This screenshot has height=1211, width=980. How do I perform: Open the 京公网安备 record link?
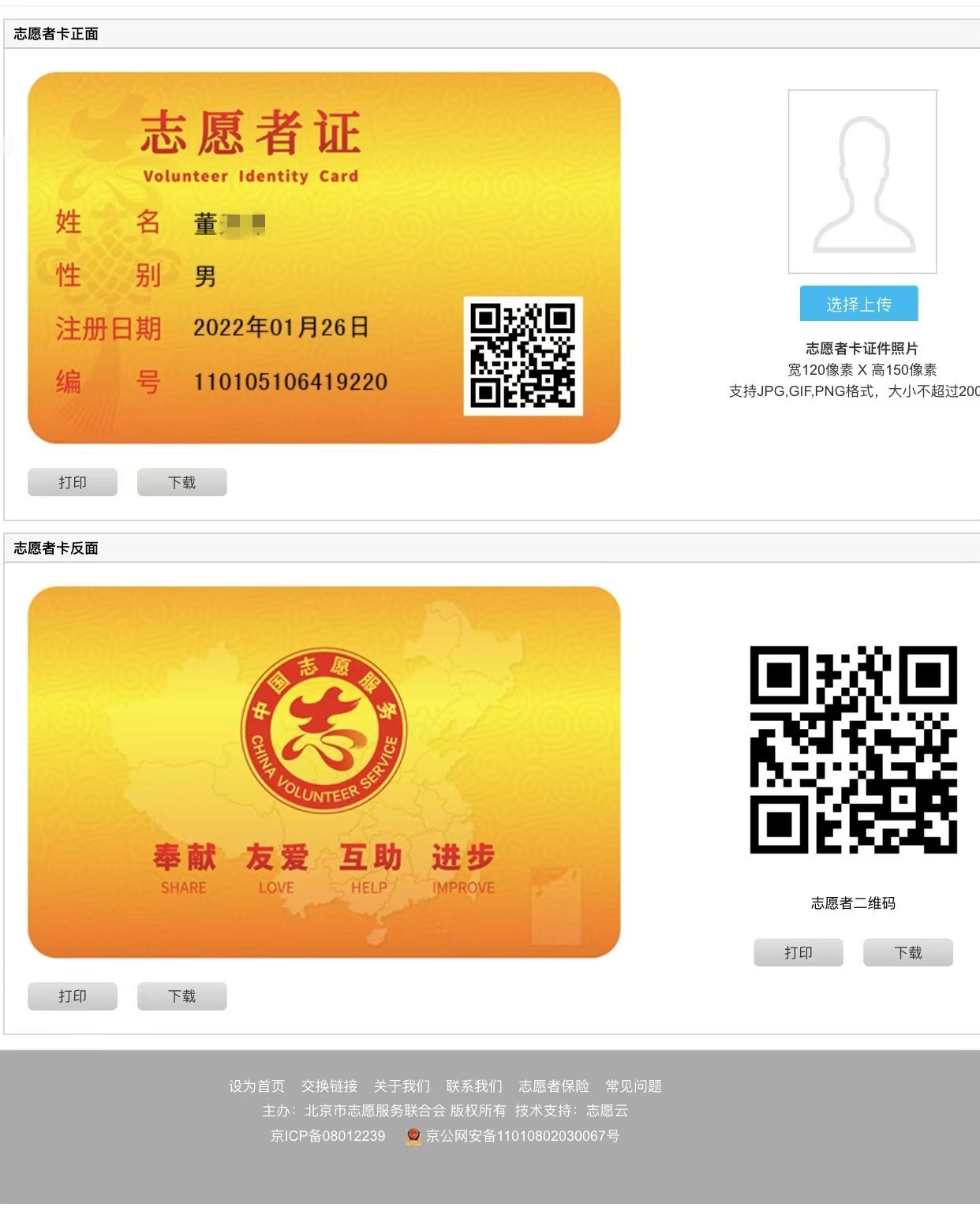pos(522,1136)
